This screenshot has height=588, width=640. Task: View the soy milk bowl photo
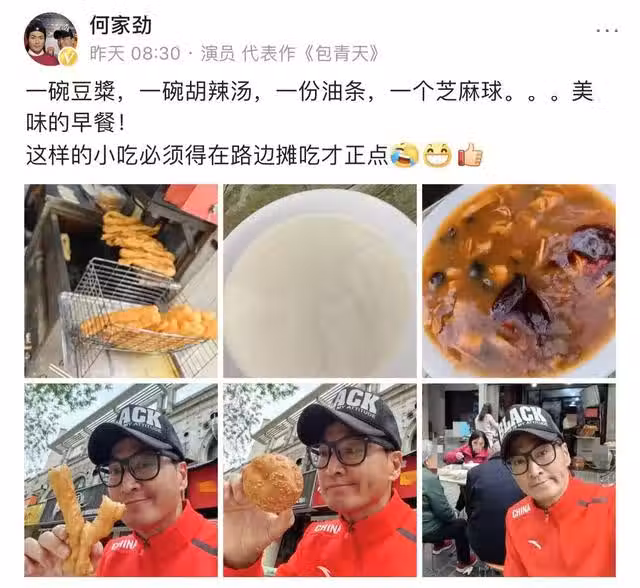click(320, 281)
